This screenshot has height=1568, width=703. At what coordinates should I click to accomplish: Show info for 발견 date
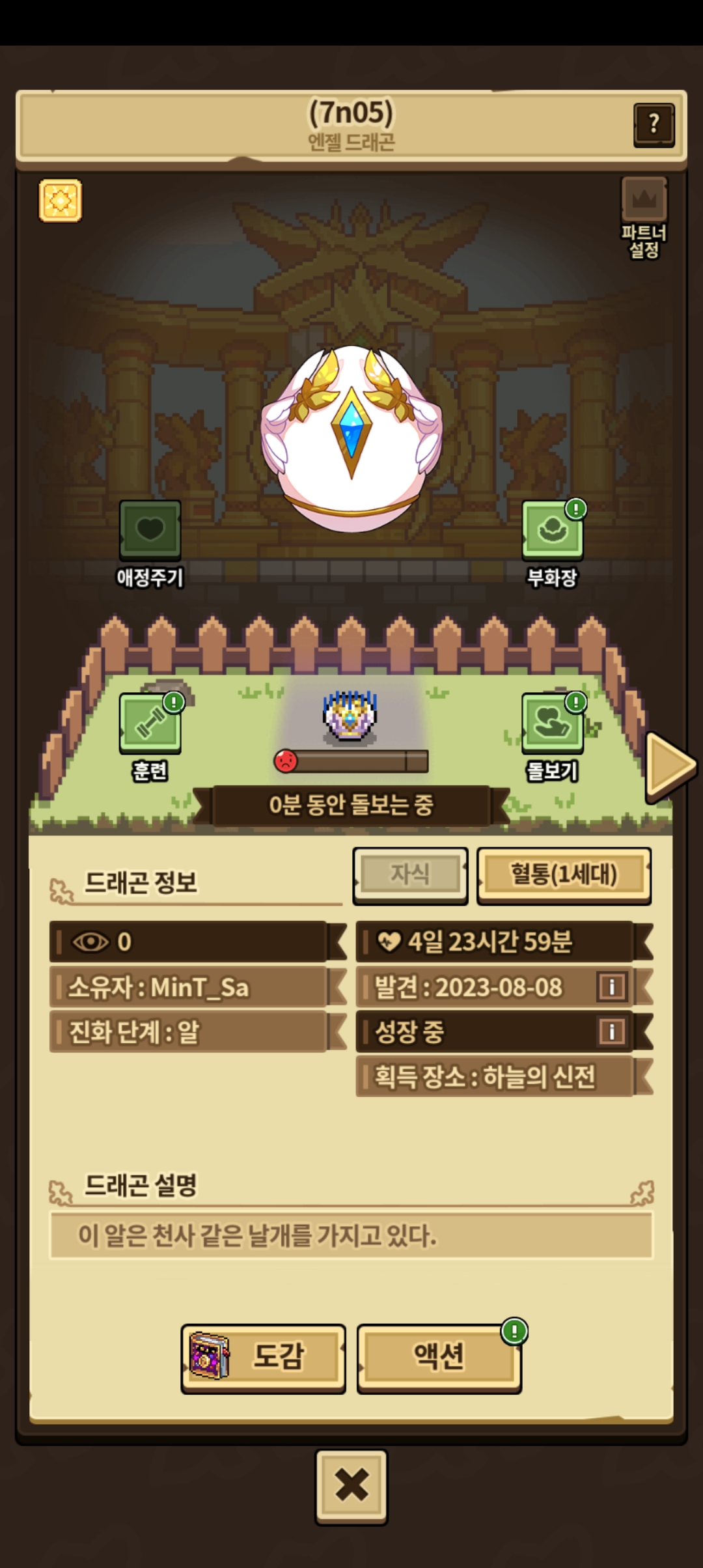point(611,987)
